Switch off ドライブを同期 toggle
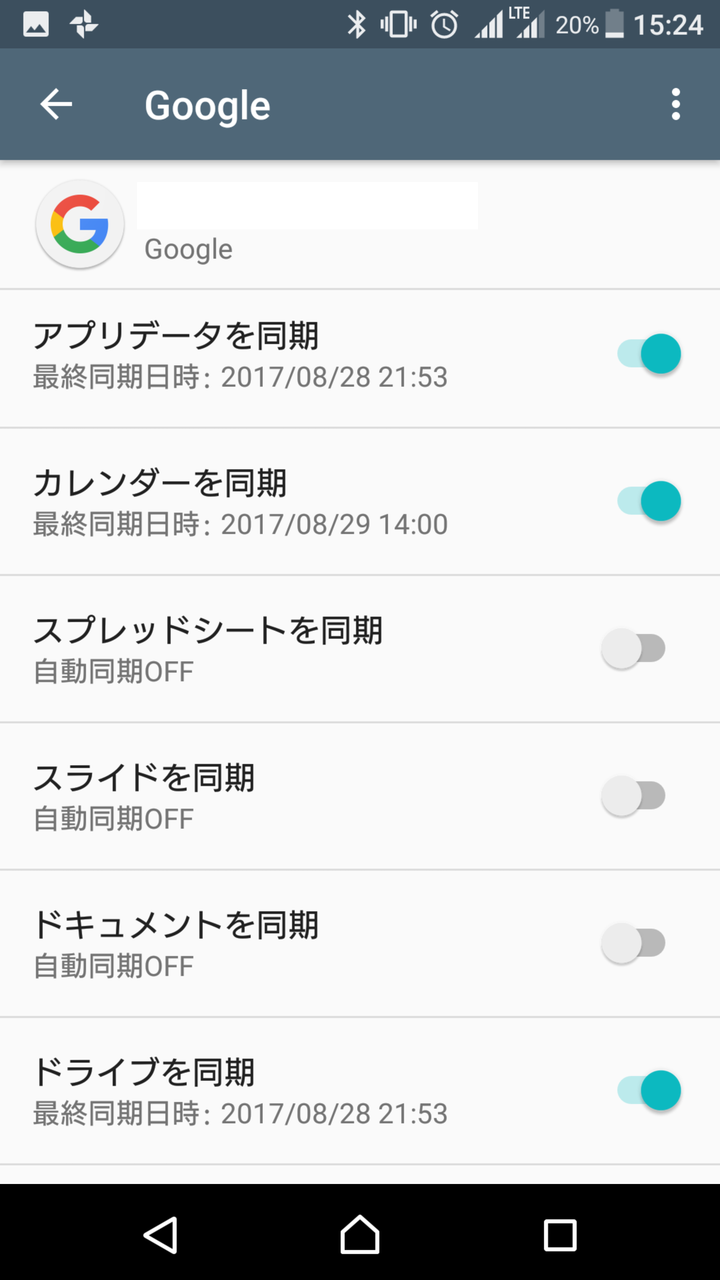Screen dimensions: 720x1280 pyautogui.click(x=649, y=1090)
